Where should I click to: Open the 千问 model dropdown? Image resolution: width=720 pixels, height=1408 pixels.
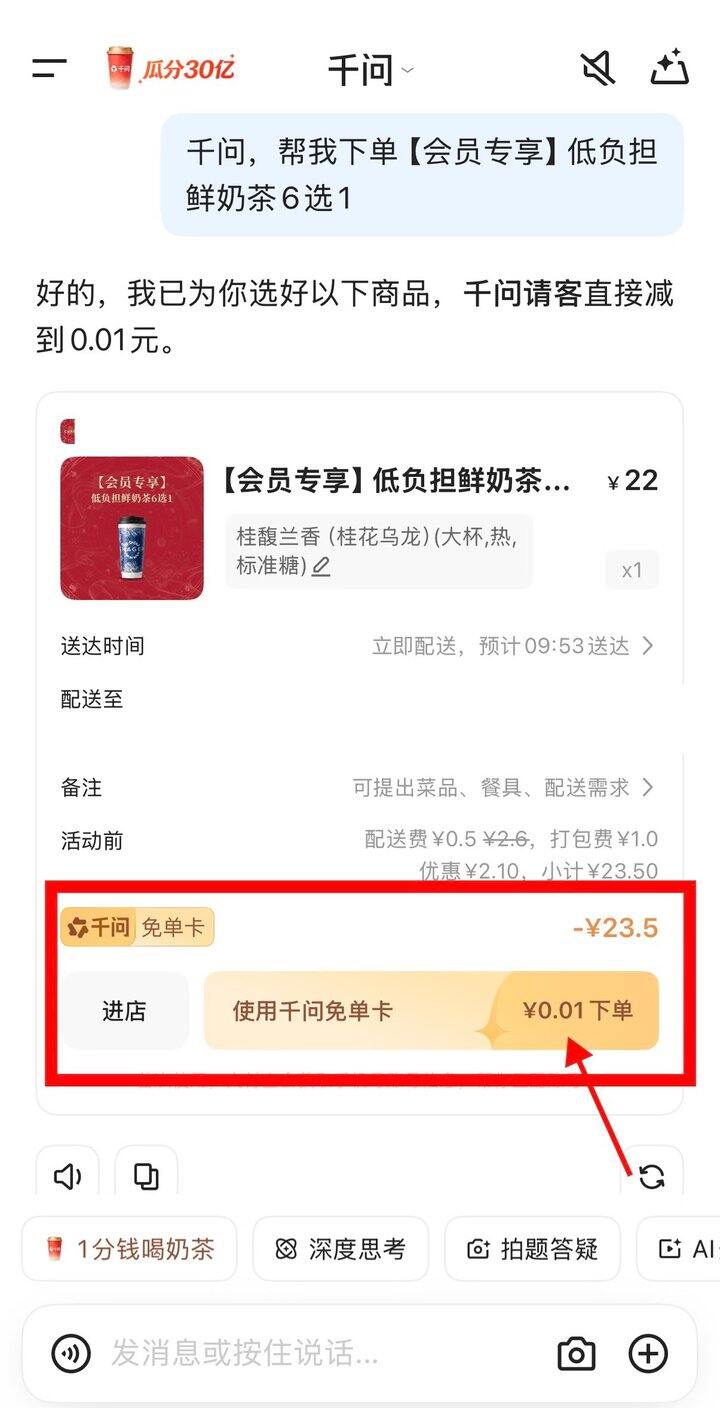pyautogui.click(x=370, y=68)
